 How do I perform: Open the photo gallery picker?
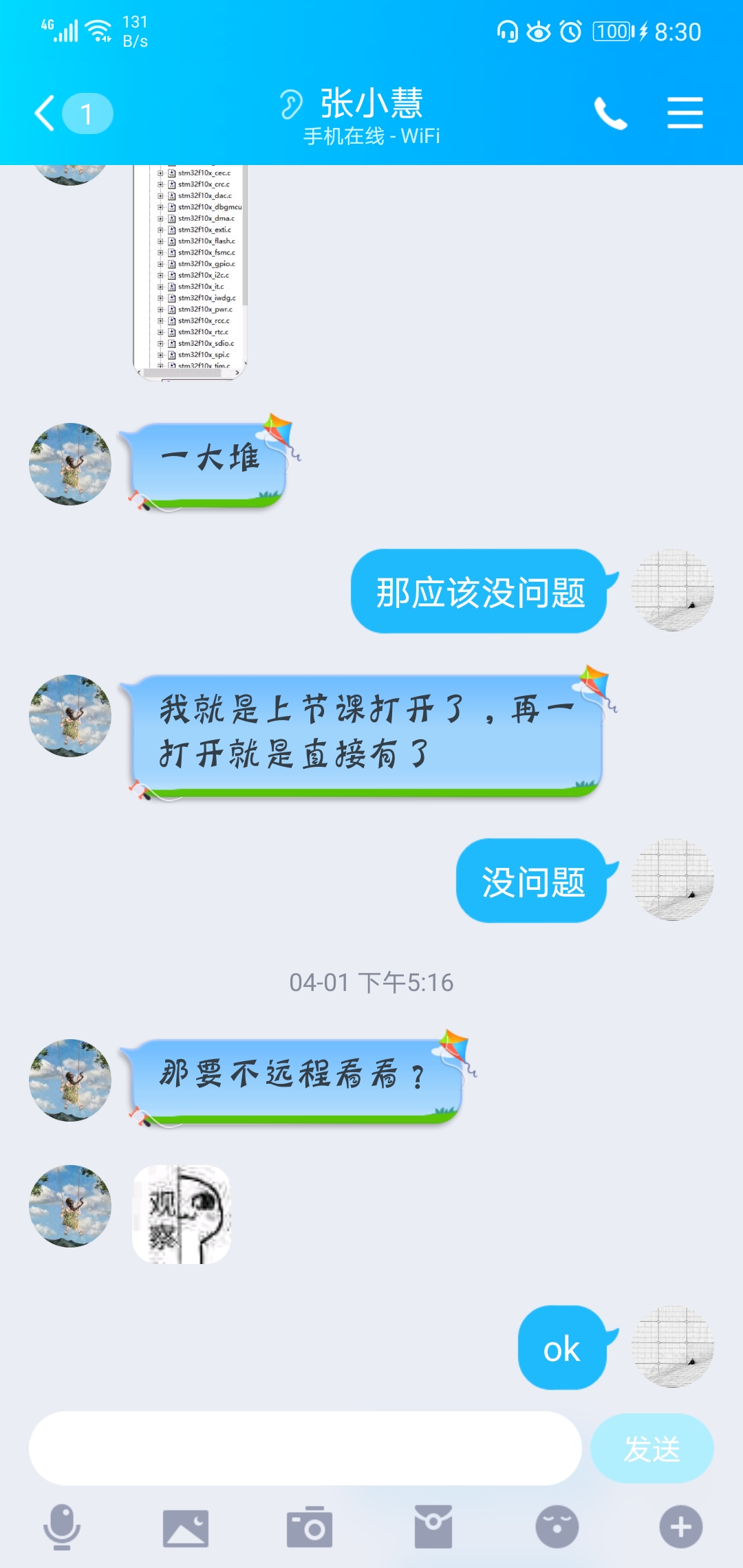186,1527
